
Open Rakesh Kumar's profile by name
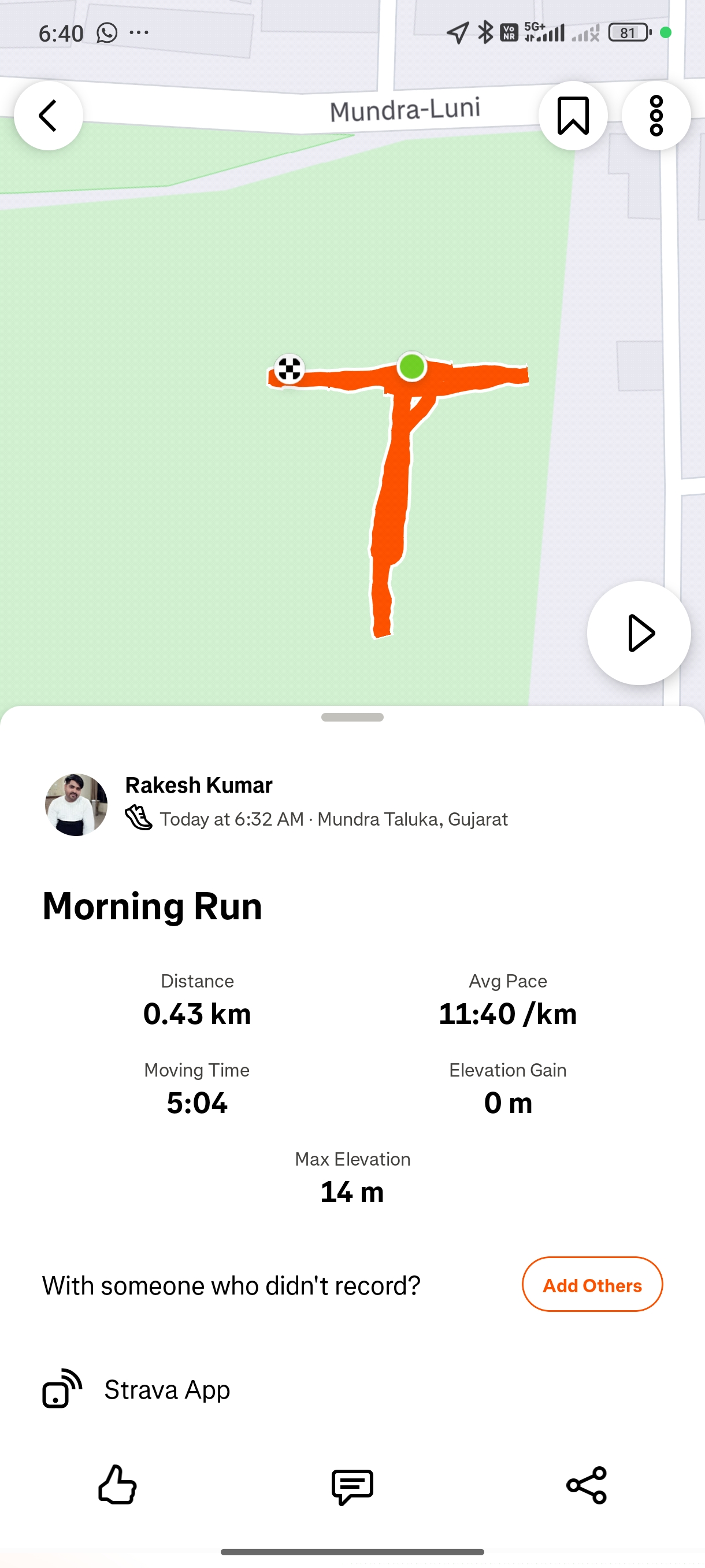[x=198, y=785]
